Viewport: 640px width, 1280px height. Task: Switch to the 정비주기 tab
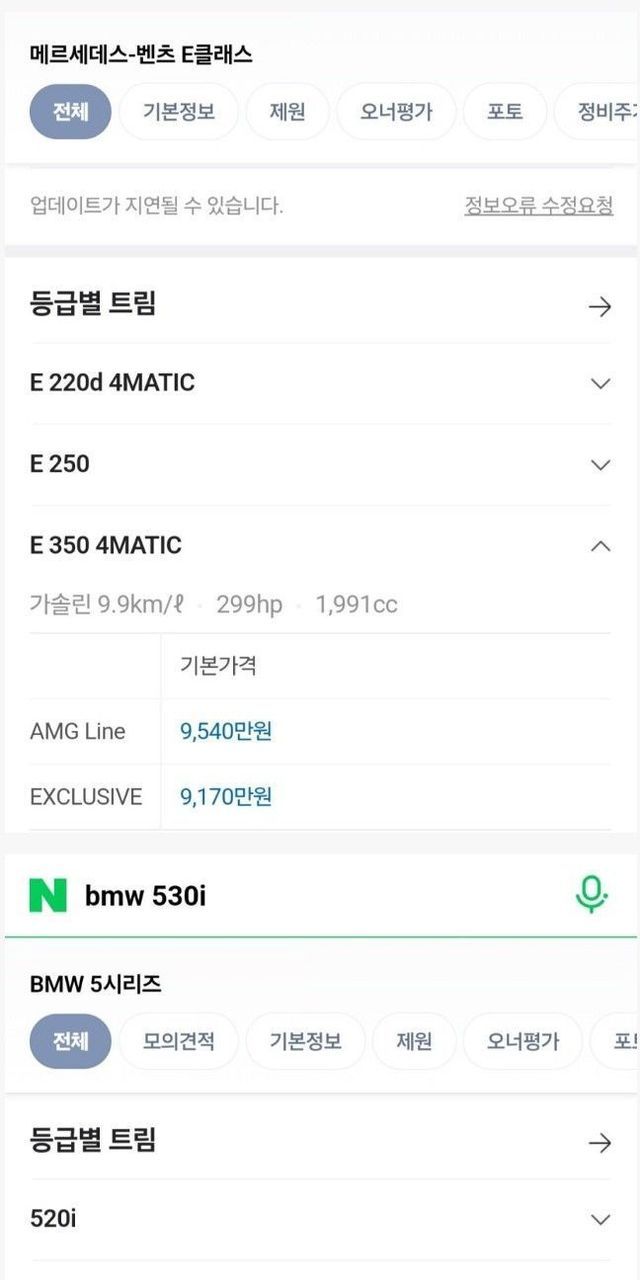click(598, 111)
